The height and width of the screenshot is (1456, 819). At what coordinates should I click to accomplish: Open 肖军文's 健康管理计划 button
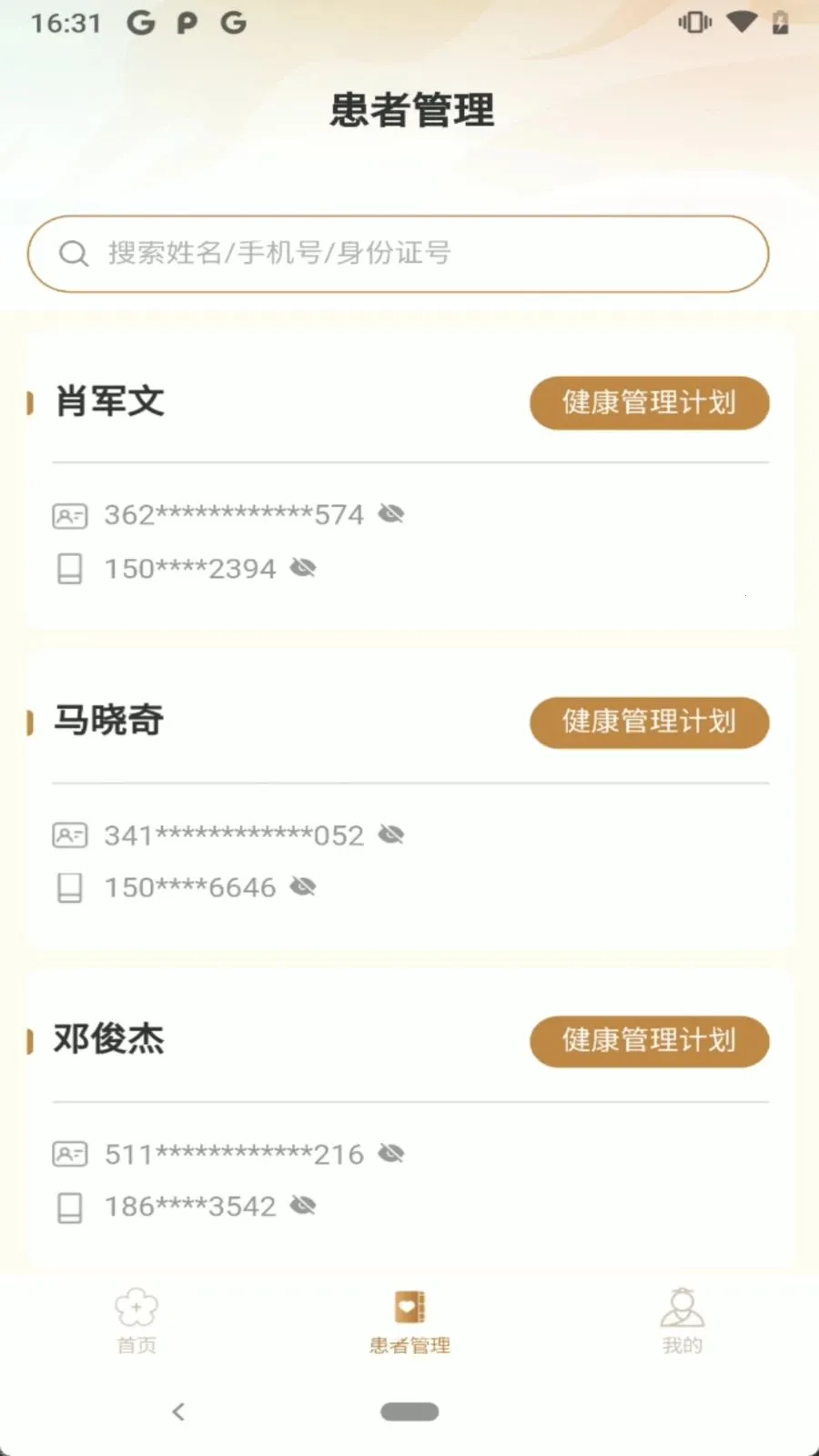(649, 402)
